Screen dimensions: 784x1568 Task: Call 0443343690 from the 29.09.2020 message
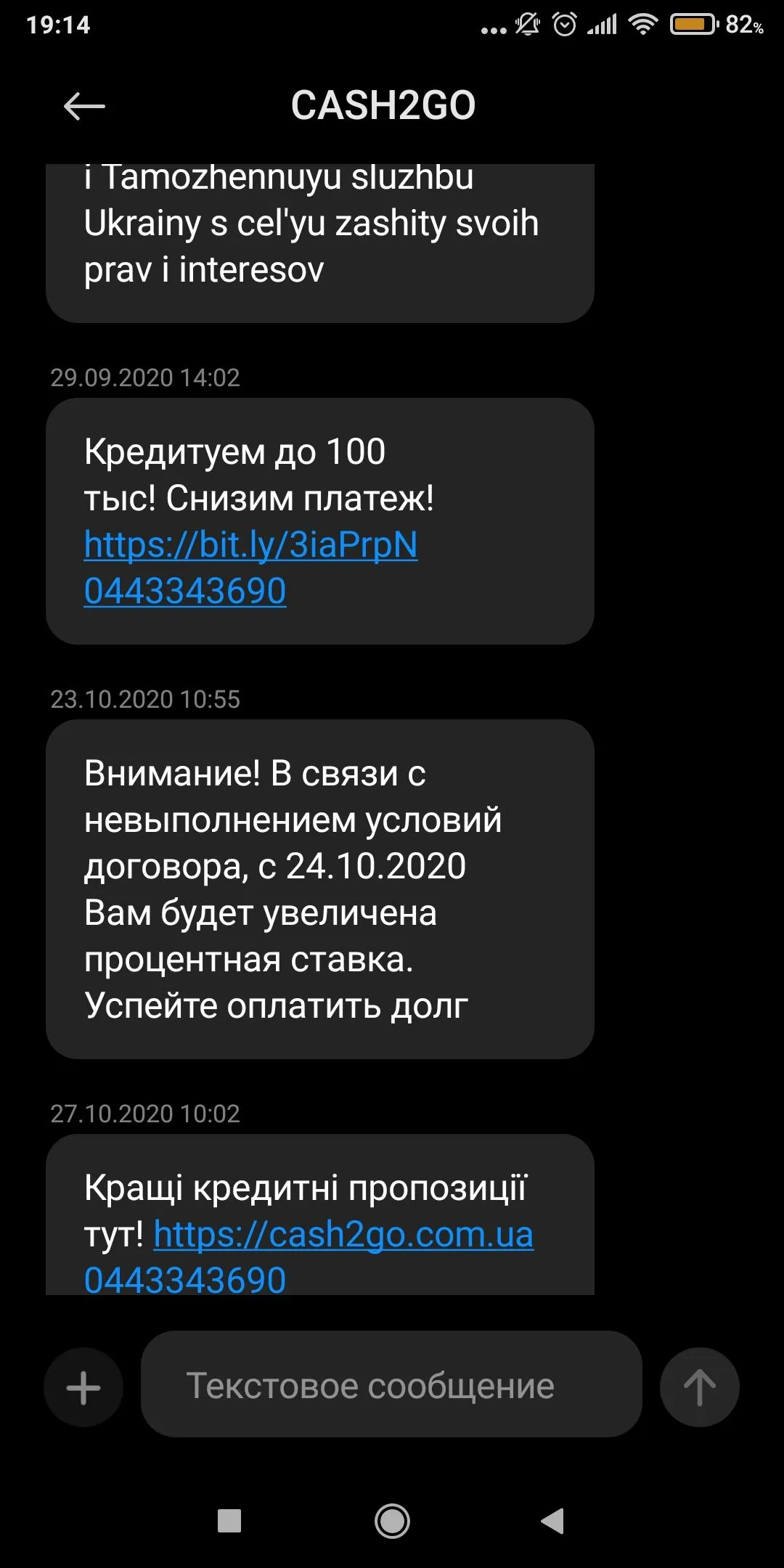pyautogui.click(x=185, y=591)
